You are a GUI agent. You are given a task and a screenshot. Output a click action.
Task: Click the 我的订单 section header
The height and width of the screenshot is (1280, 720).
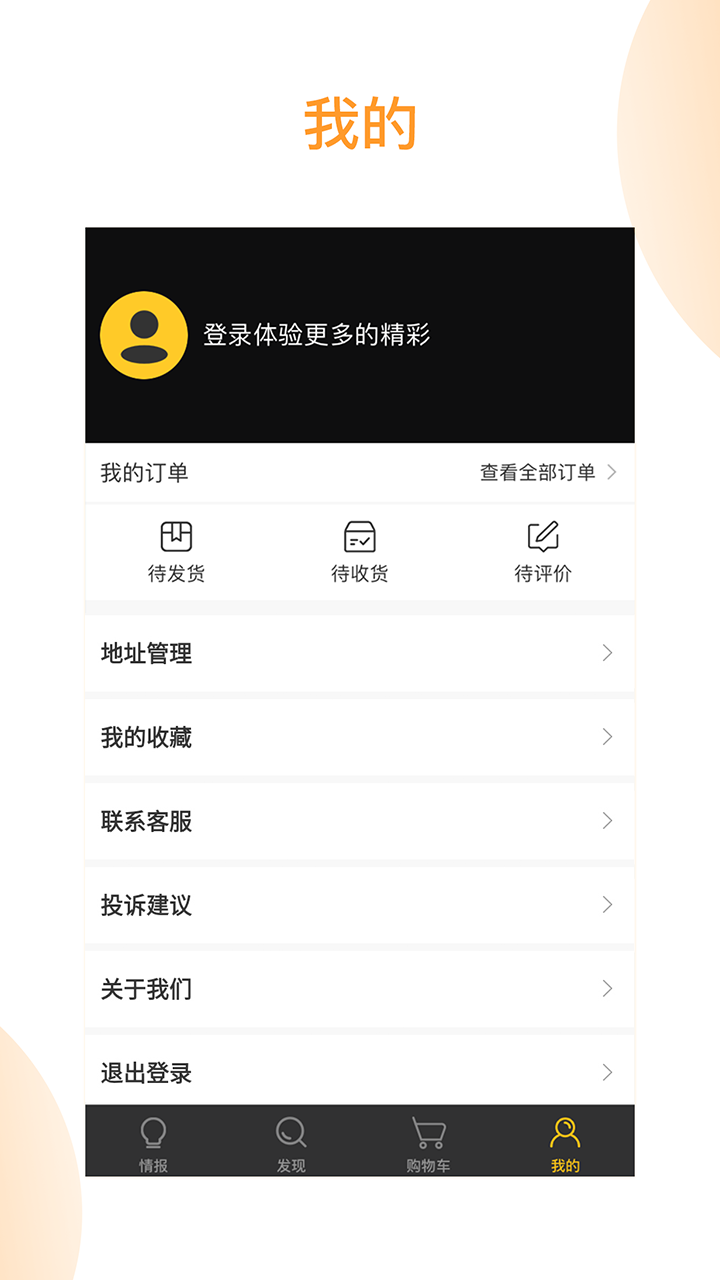[145, 472]
